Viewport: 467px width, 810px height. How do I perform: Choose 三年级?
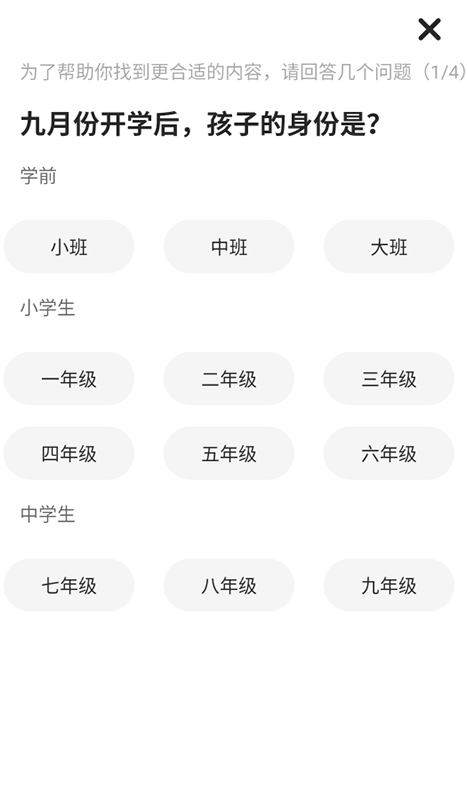click(x=389, y=379)
